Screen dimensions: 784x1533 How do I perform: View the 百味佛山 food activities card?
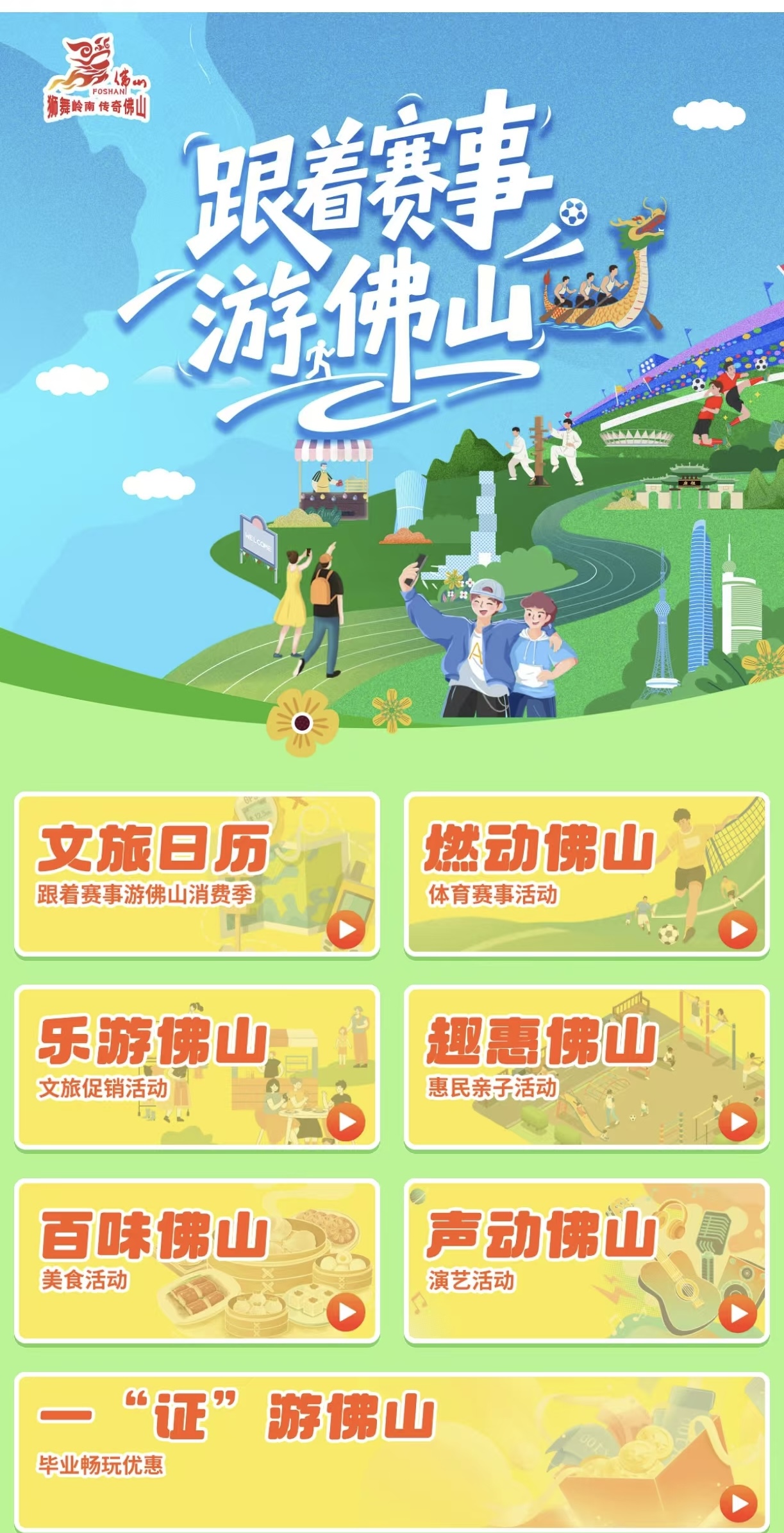click(197, 1260)
